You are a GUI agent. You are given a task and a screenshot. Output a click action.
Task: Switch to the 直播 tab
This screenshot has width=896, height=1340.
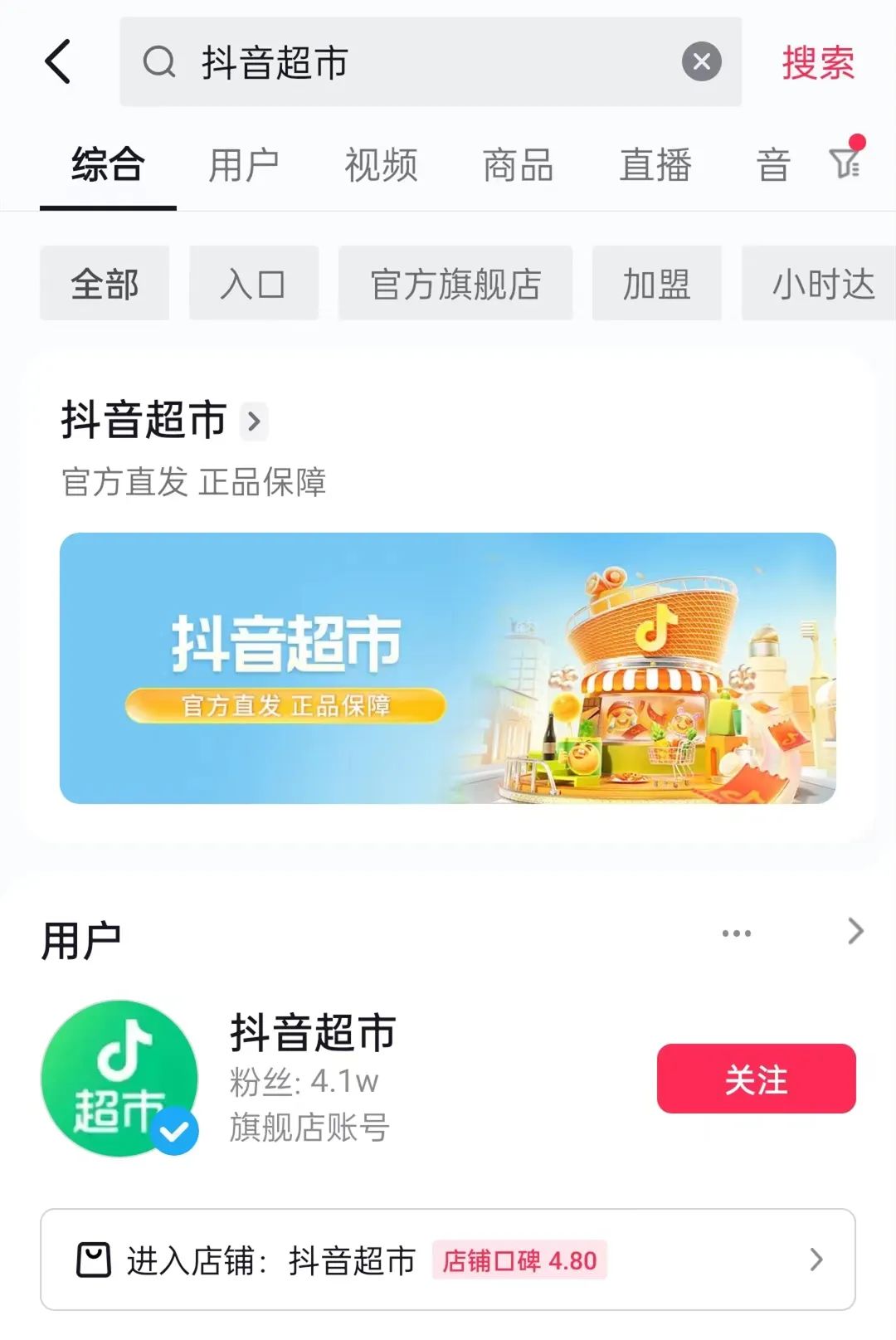[x=655, y=164]
